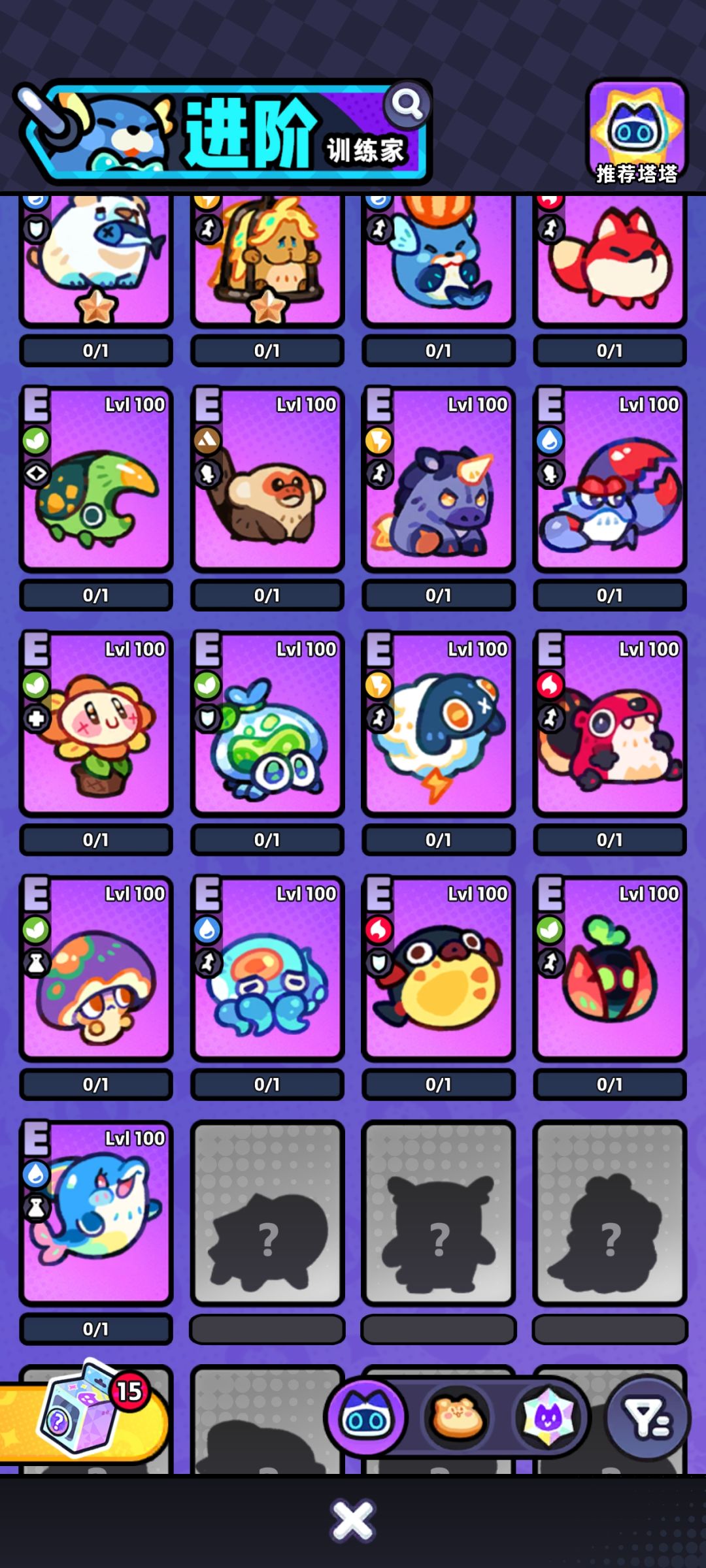
Task: Open the red ladybug hamster card
Action: tap(610, 724)
